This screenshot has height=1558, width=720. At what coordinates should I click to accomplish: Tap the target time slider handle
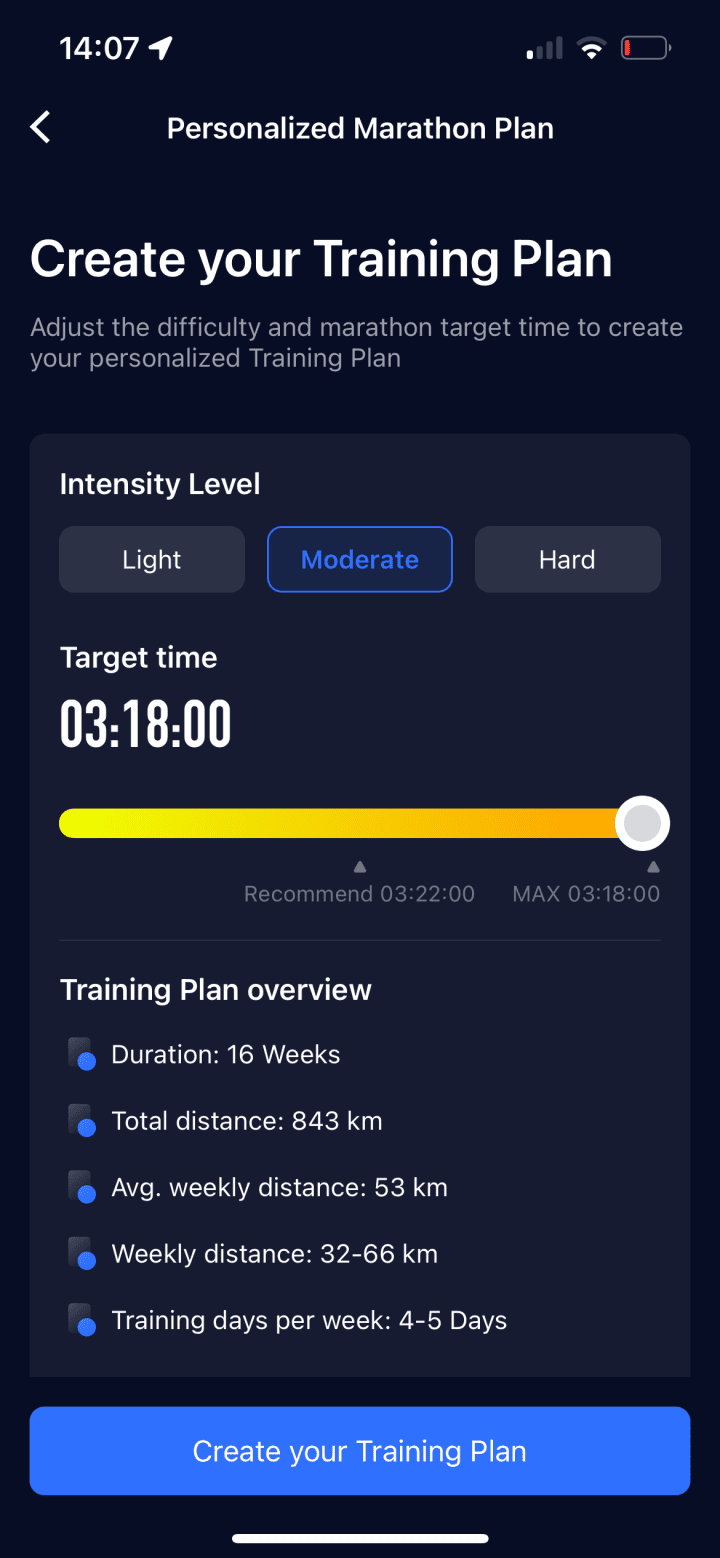[x=642, y=823]
